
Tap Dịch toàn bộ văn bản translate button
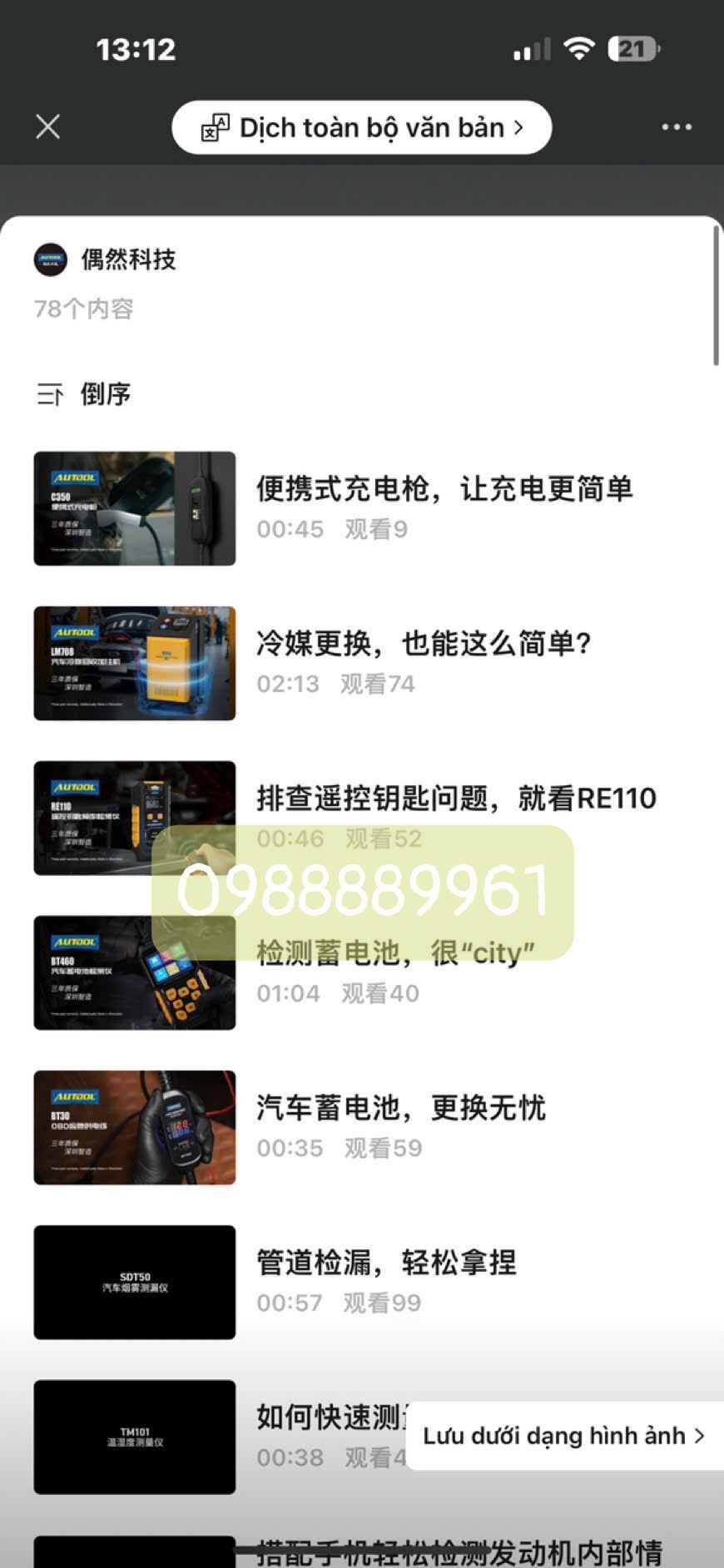(x=362, y=127)
